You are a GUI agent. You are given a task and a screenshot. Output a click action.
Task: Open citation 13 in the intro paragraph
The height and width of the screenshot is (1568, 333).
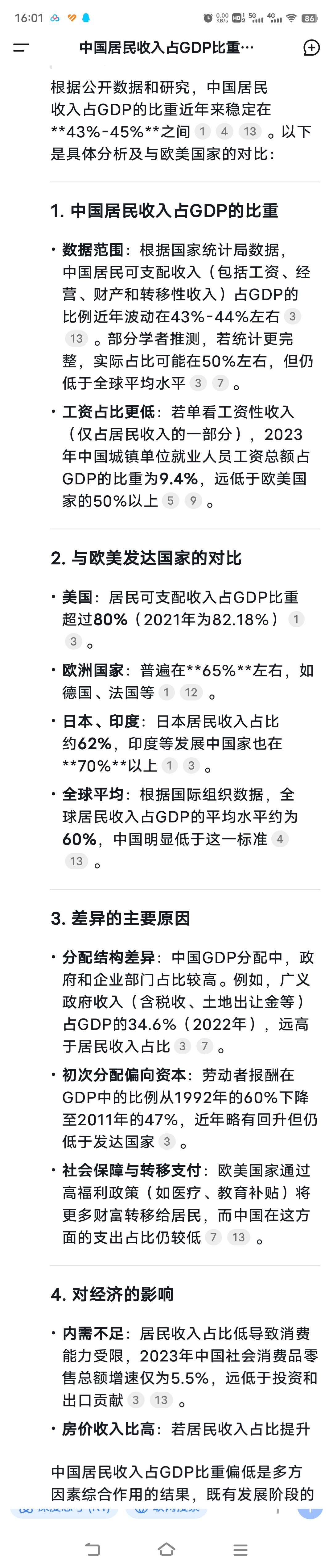[x=250, y=132]
